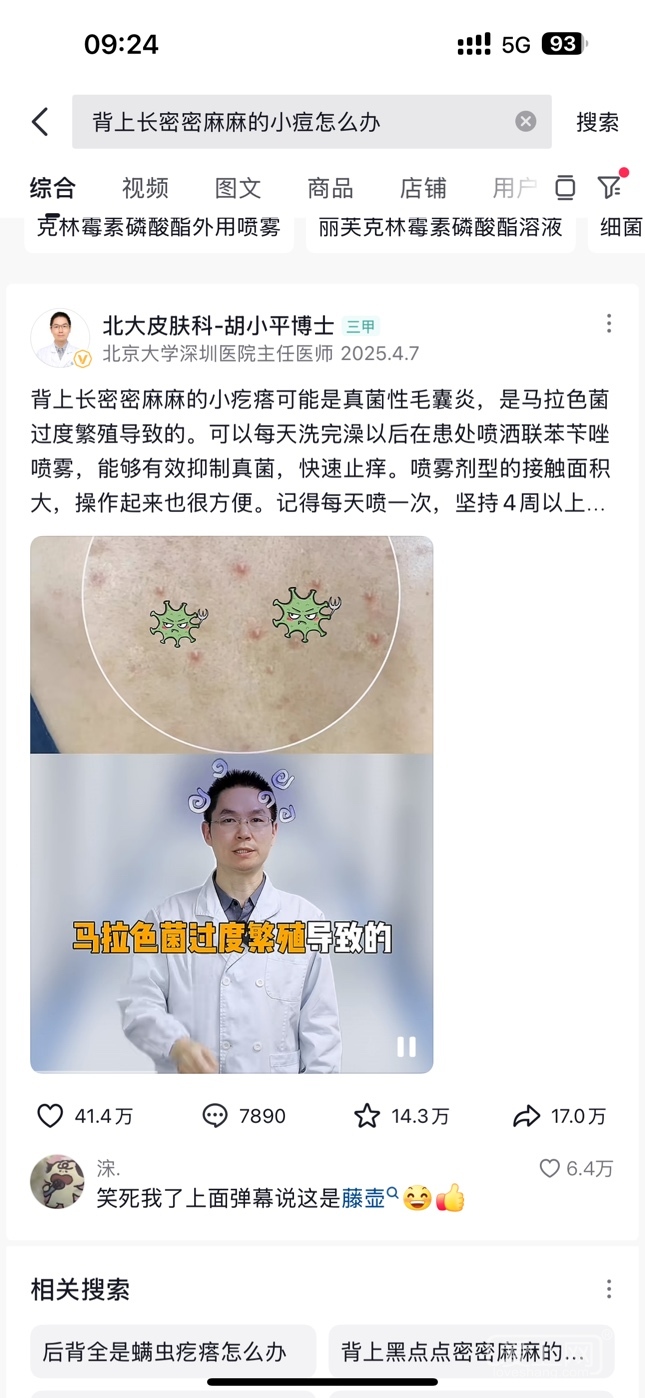Select the 克林霉素磷酸酯外用喷雾 suggestion chip
Screen dimensions: 645x1398
(x=159, y=228)
